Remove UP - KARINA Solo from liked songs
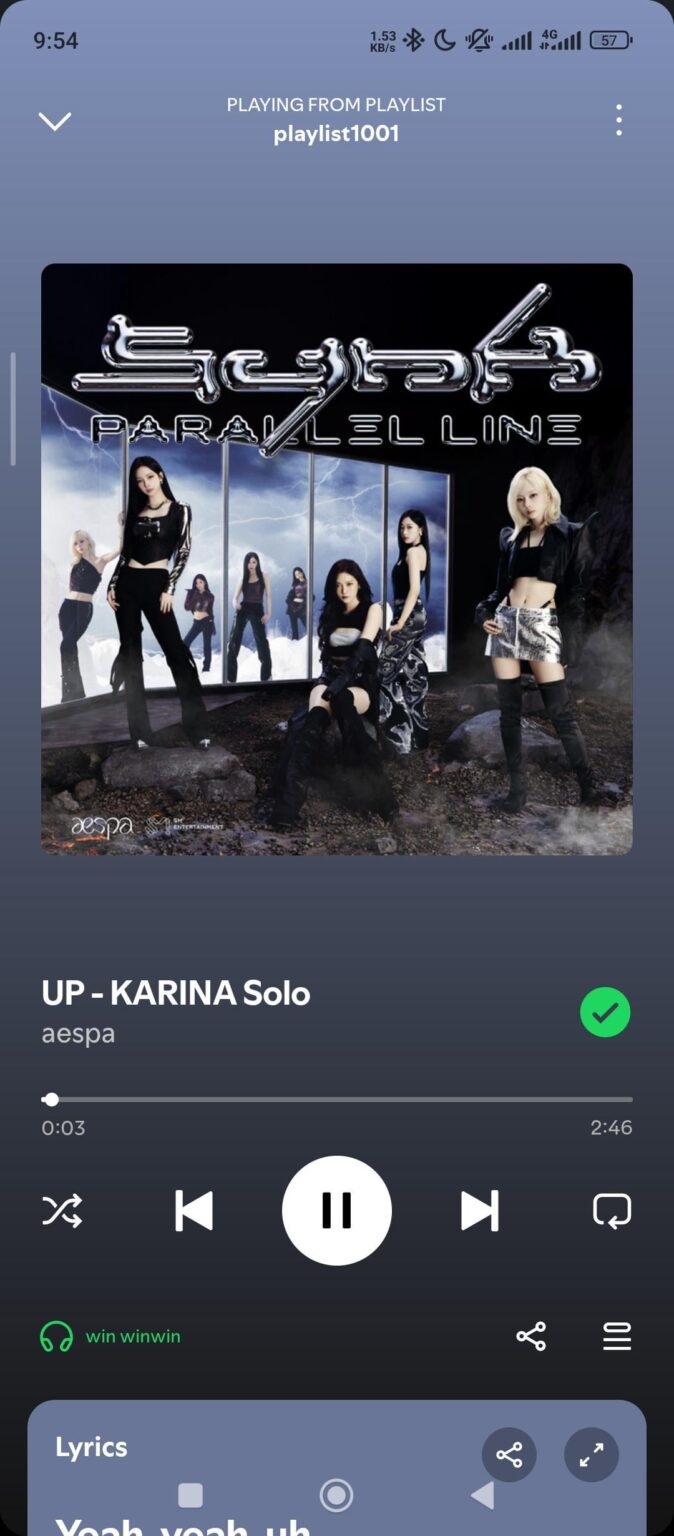This screenshot has width=674, height=1536. point(605,1012)
